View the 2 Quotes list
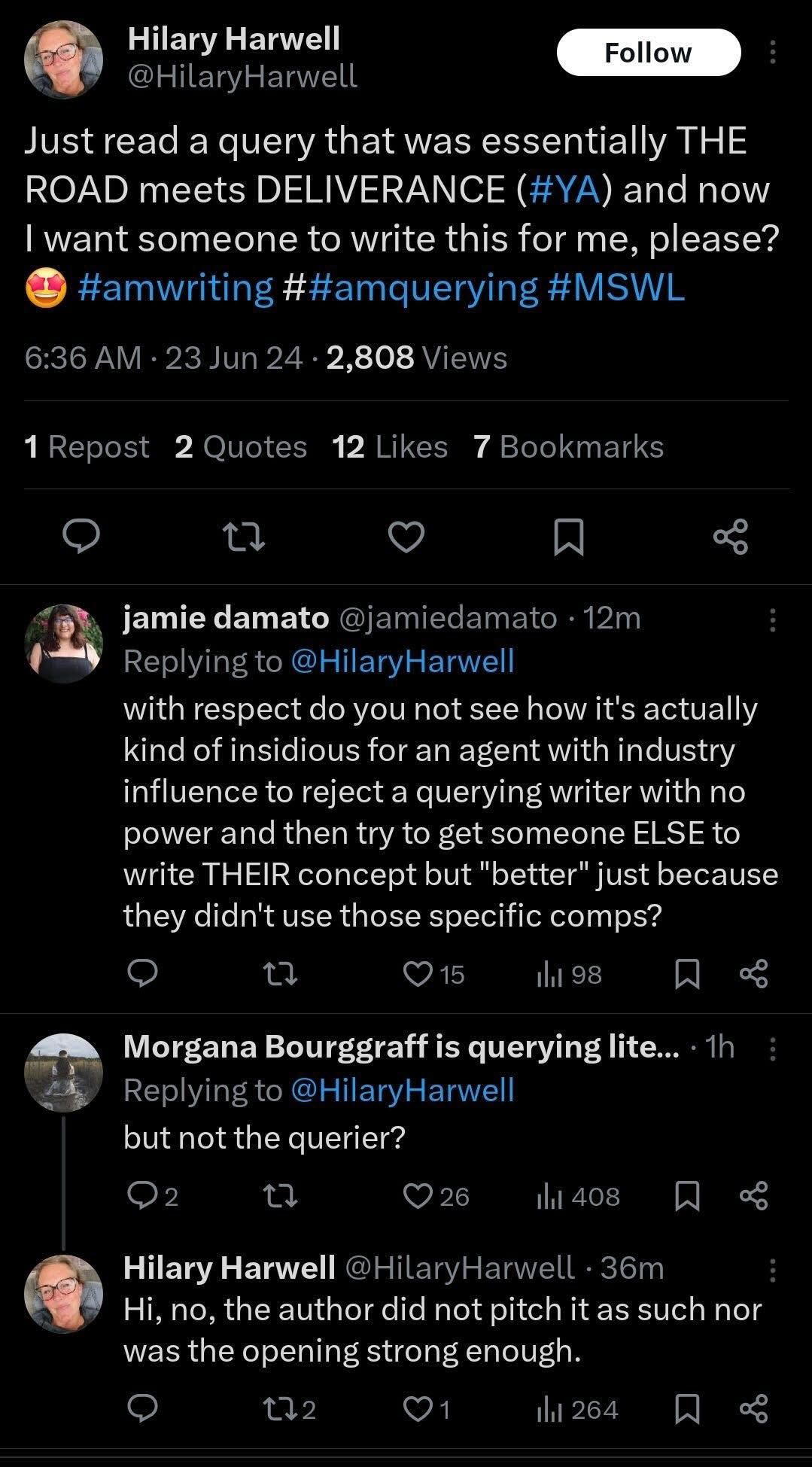The width and height of the screenshot is (812, 1467). (x=241, y=446)
